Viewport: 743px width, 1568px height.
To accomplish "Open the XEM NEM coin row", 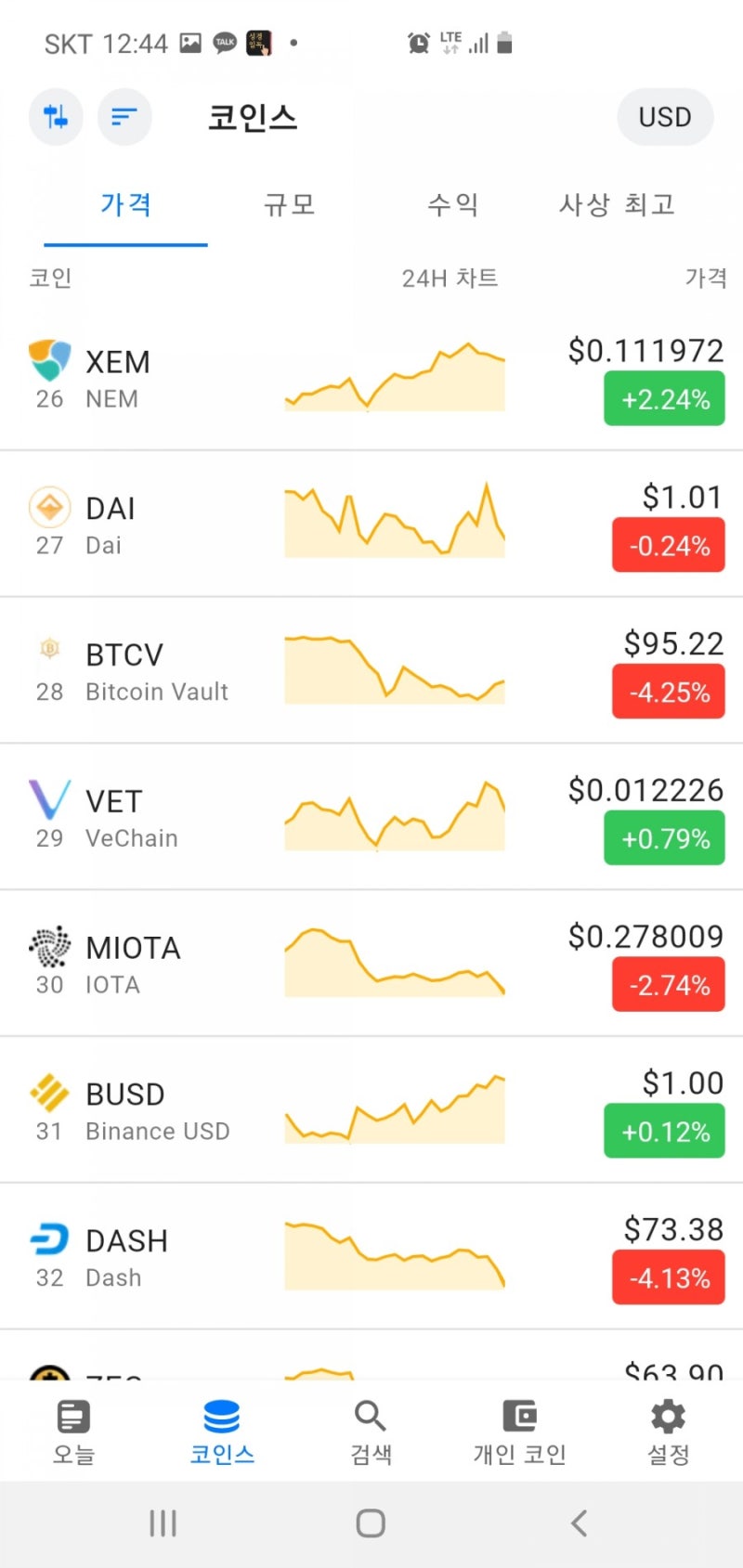I will point(371,377).
